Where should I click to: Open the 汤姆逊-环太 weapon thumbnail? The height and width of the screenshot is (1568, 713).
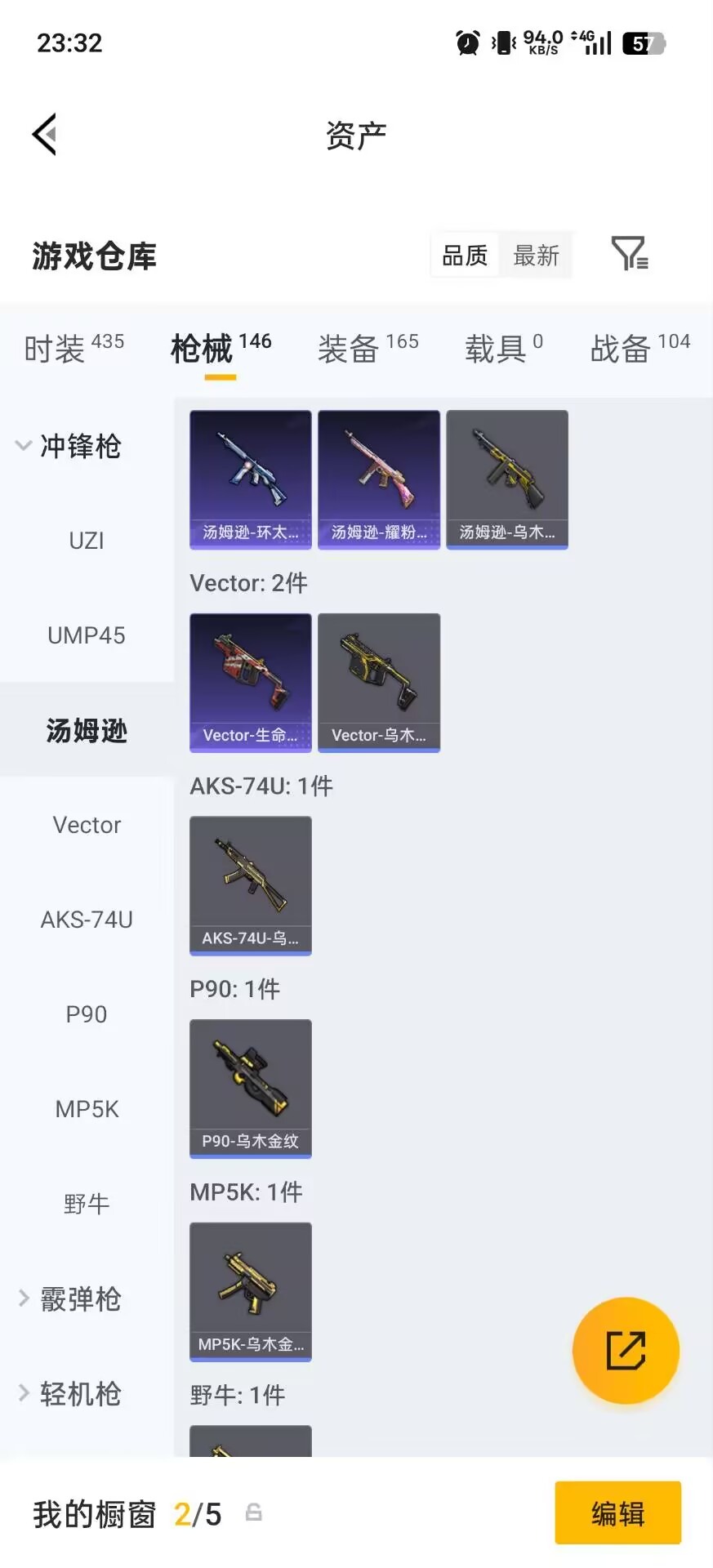click(x=250, y=479)
